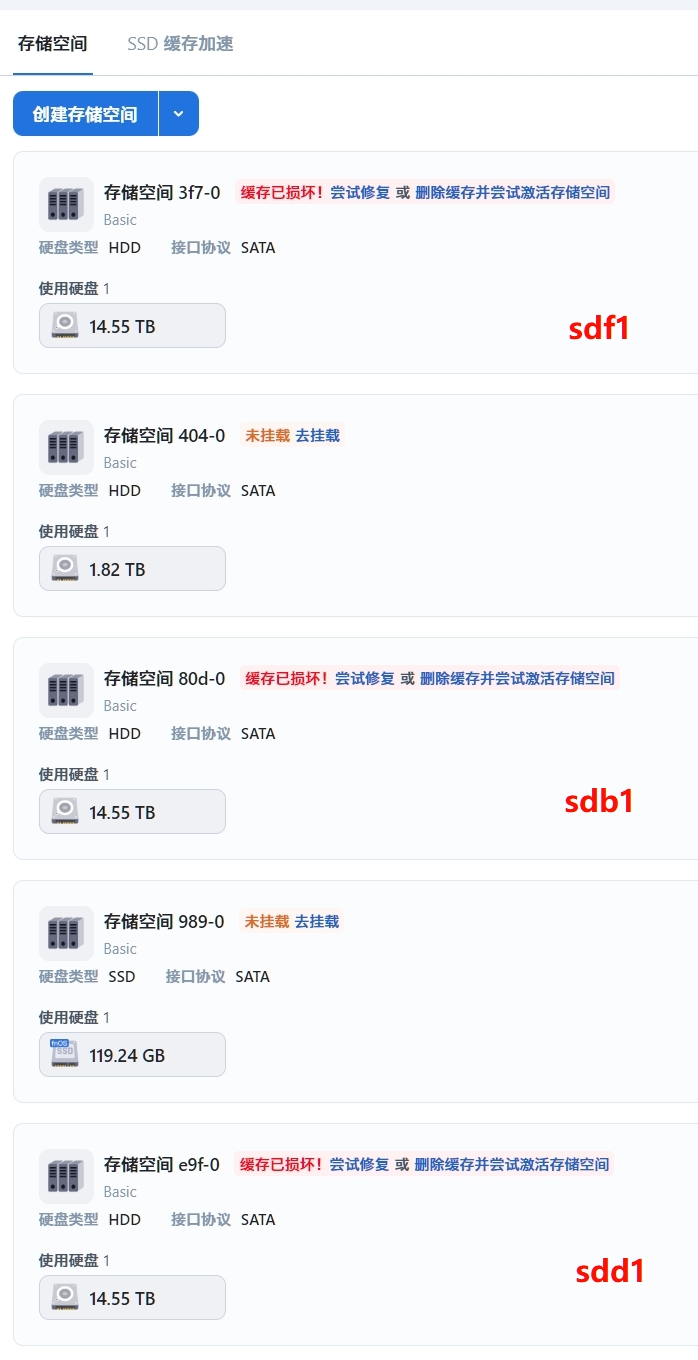Expand the dropdown arrow beside 创建存储空间
Viewport: 698px width, 1360px height.
pyautogui.click(x=179, y=114)
